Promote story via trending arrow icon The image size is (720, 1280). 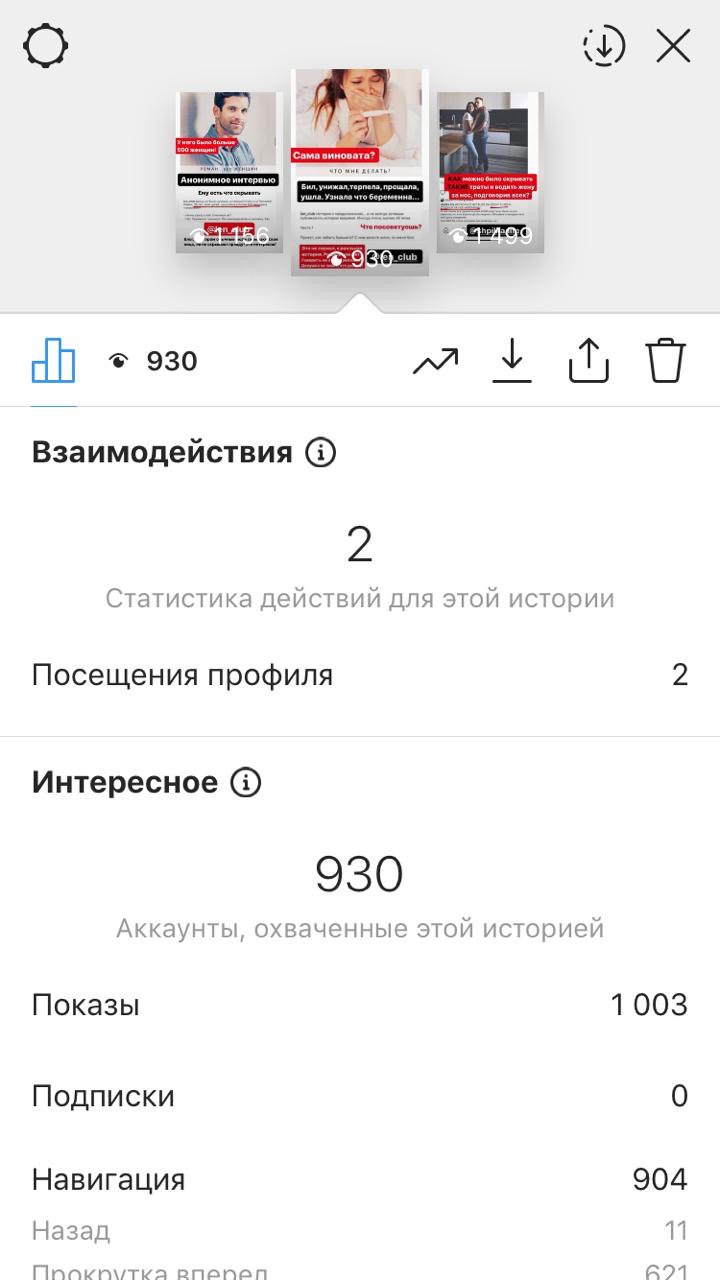(x=435, y=361)
